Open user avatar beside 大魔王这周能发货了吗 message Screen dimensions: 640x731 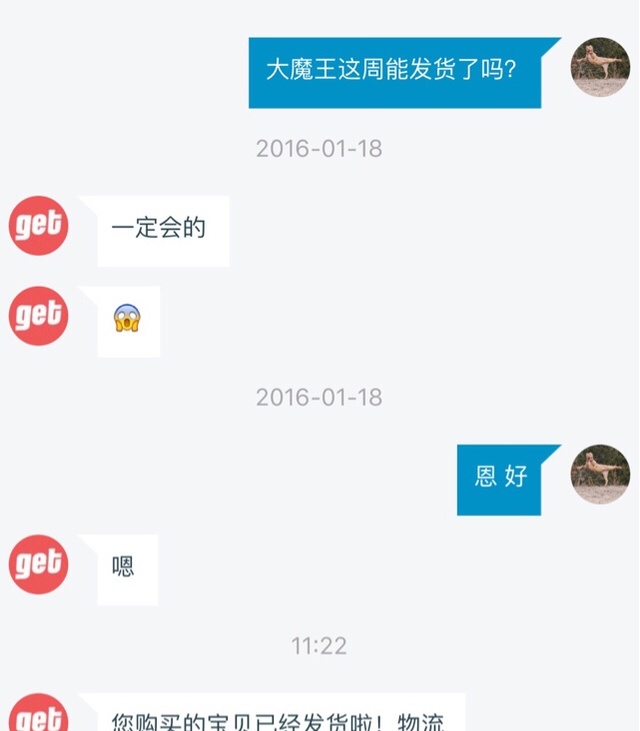[x=600, y=68]
